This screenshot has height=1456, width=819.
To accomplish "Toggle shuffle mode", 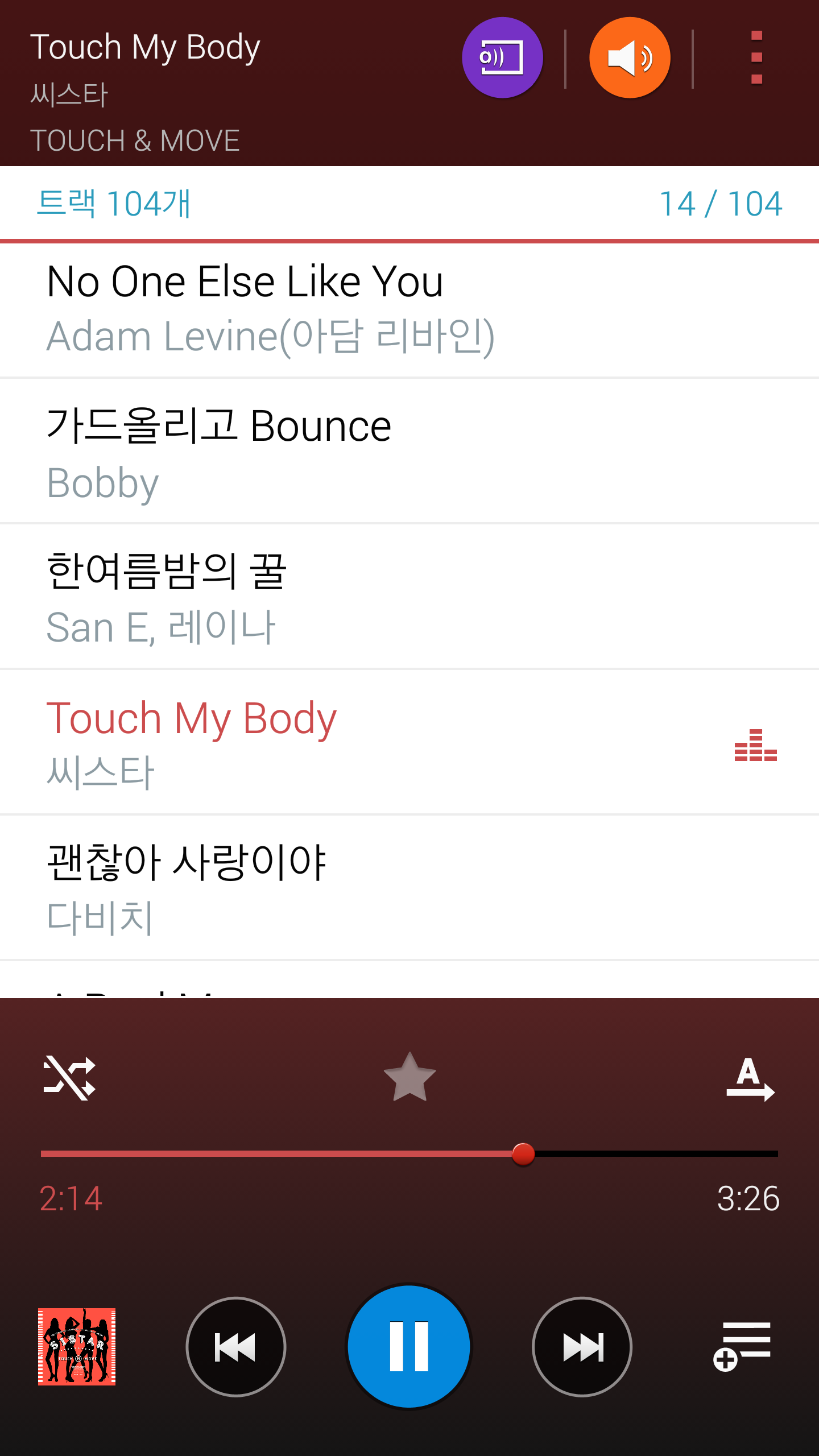I will (69, 1078).
